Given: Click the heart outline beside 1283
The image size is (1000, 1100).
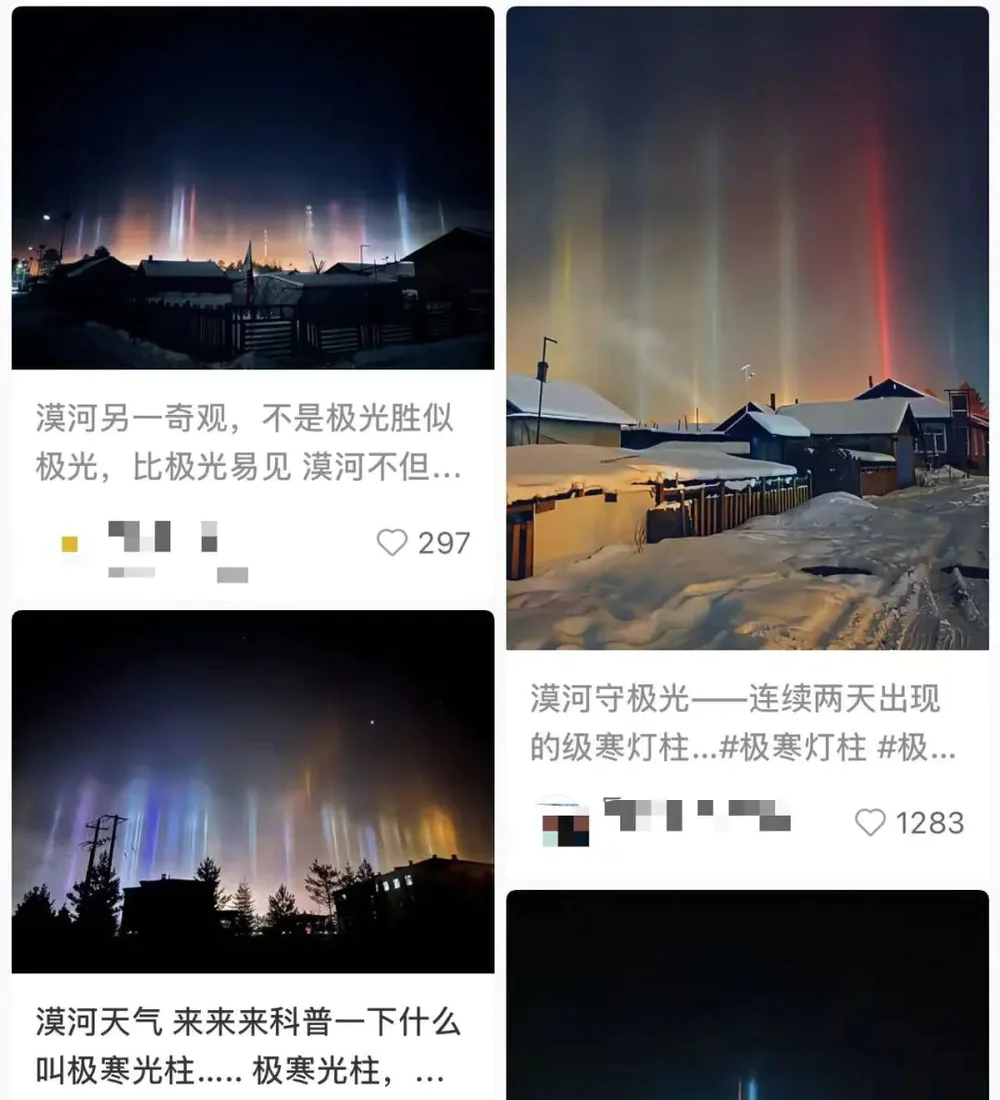Looking at the screenshot, I should point(871,824).
